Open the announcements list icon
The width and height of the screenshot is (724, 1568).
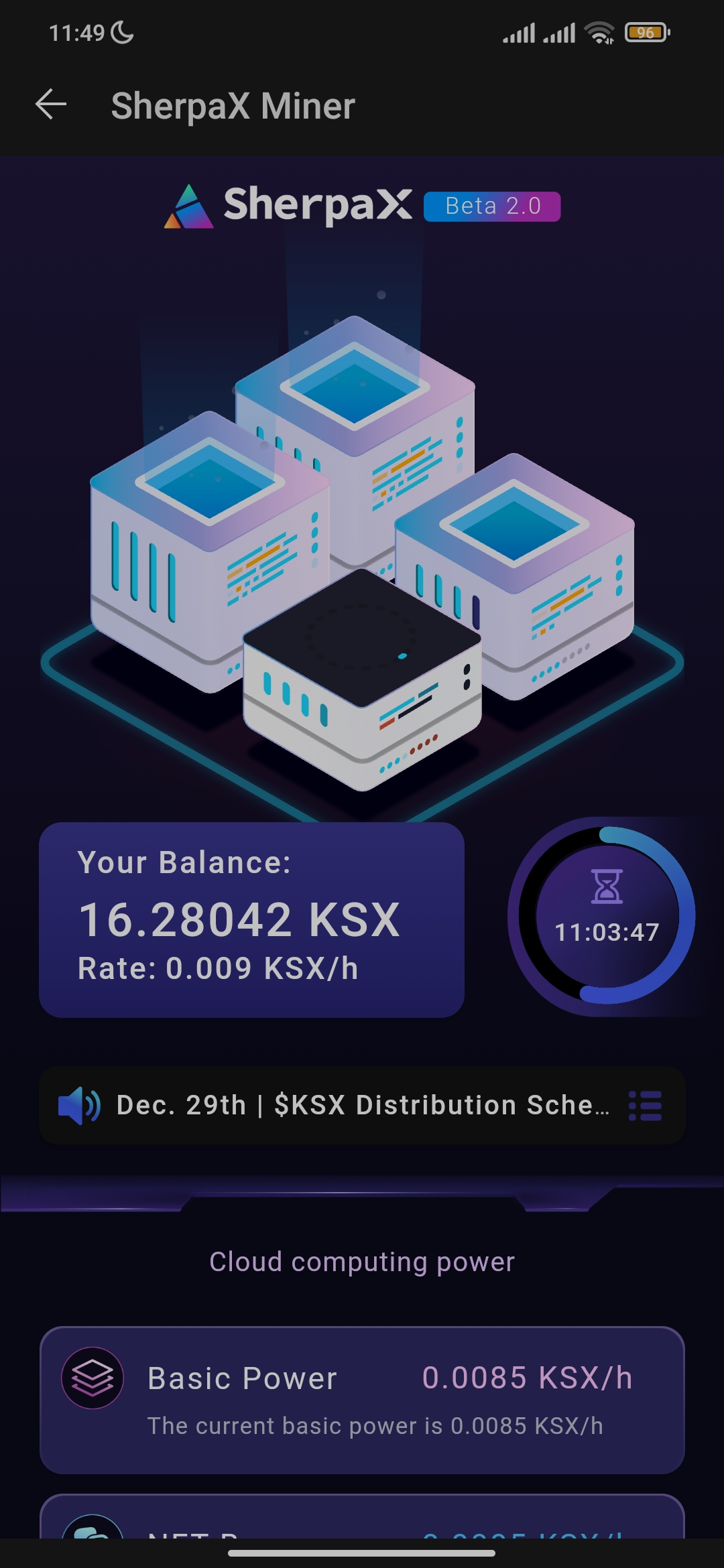(x=645, y=1106)
